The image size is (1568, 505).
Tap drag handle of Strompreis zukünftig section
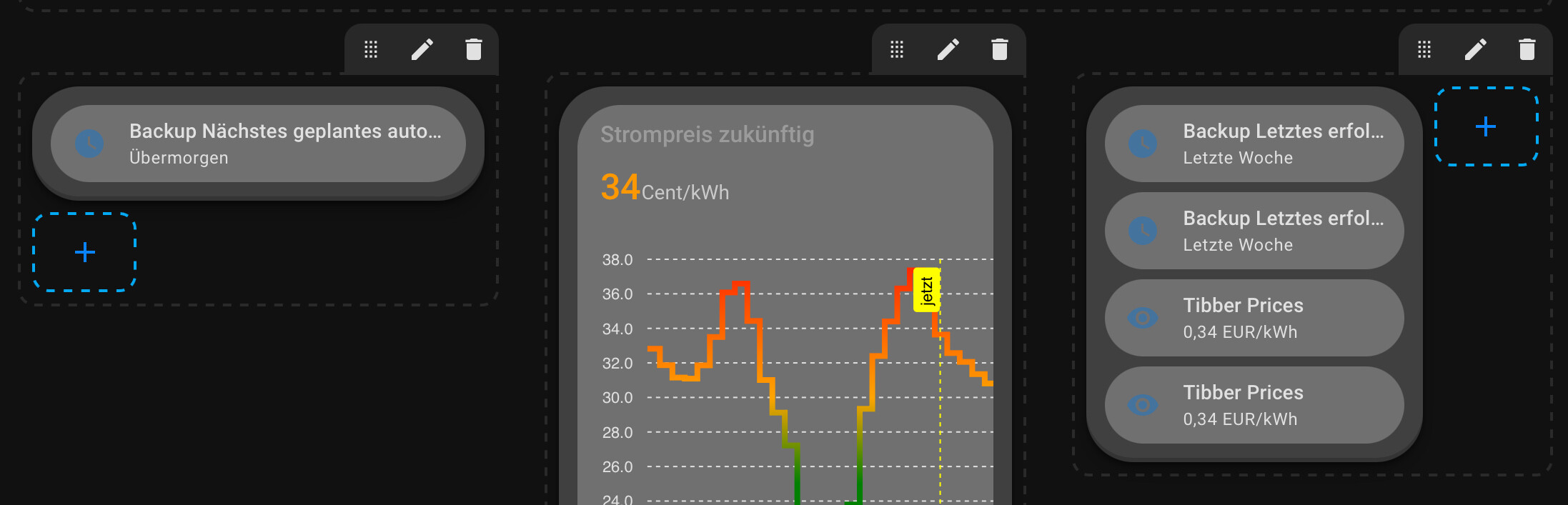(x=897, y=49)
